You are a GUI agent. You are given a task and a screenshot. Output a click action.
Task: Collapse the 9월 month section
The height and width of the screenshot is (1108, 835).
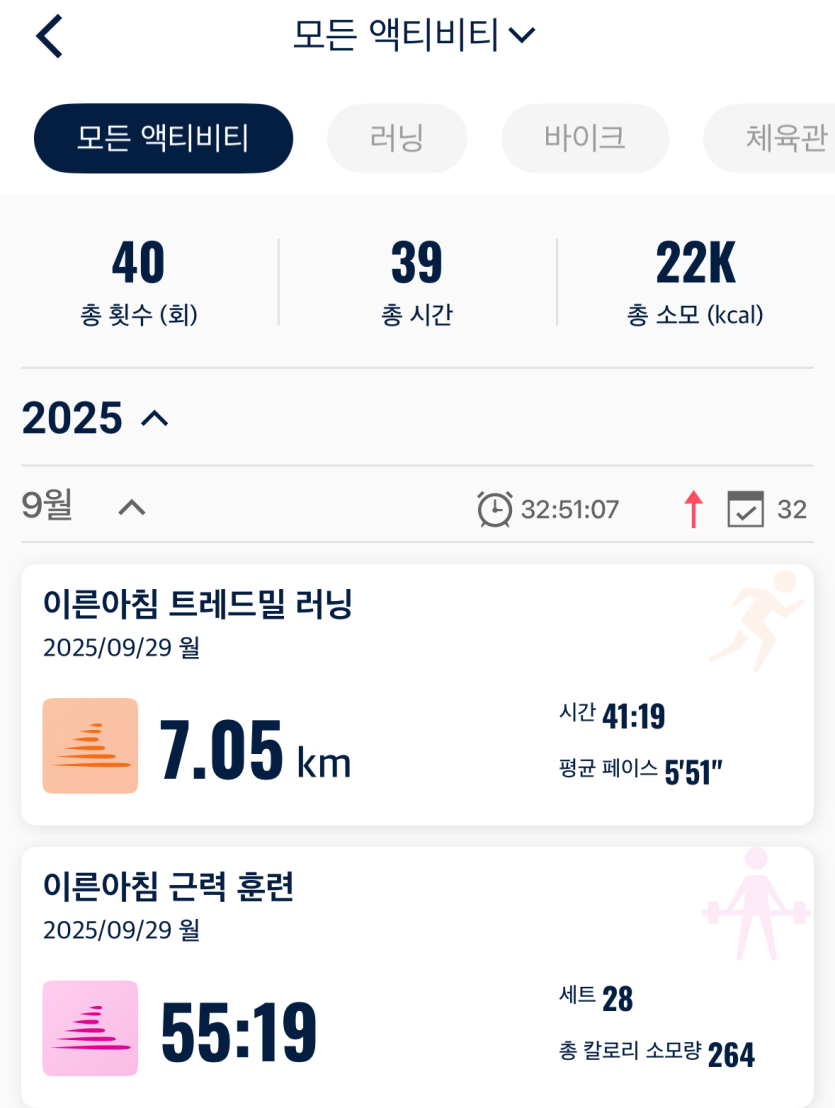tap(131, 508)
